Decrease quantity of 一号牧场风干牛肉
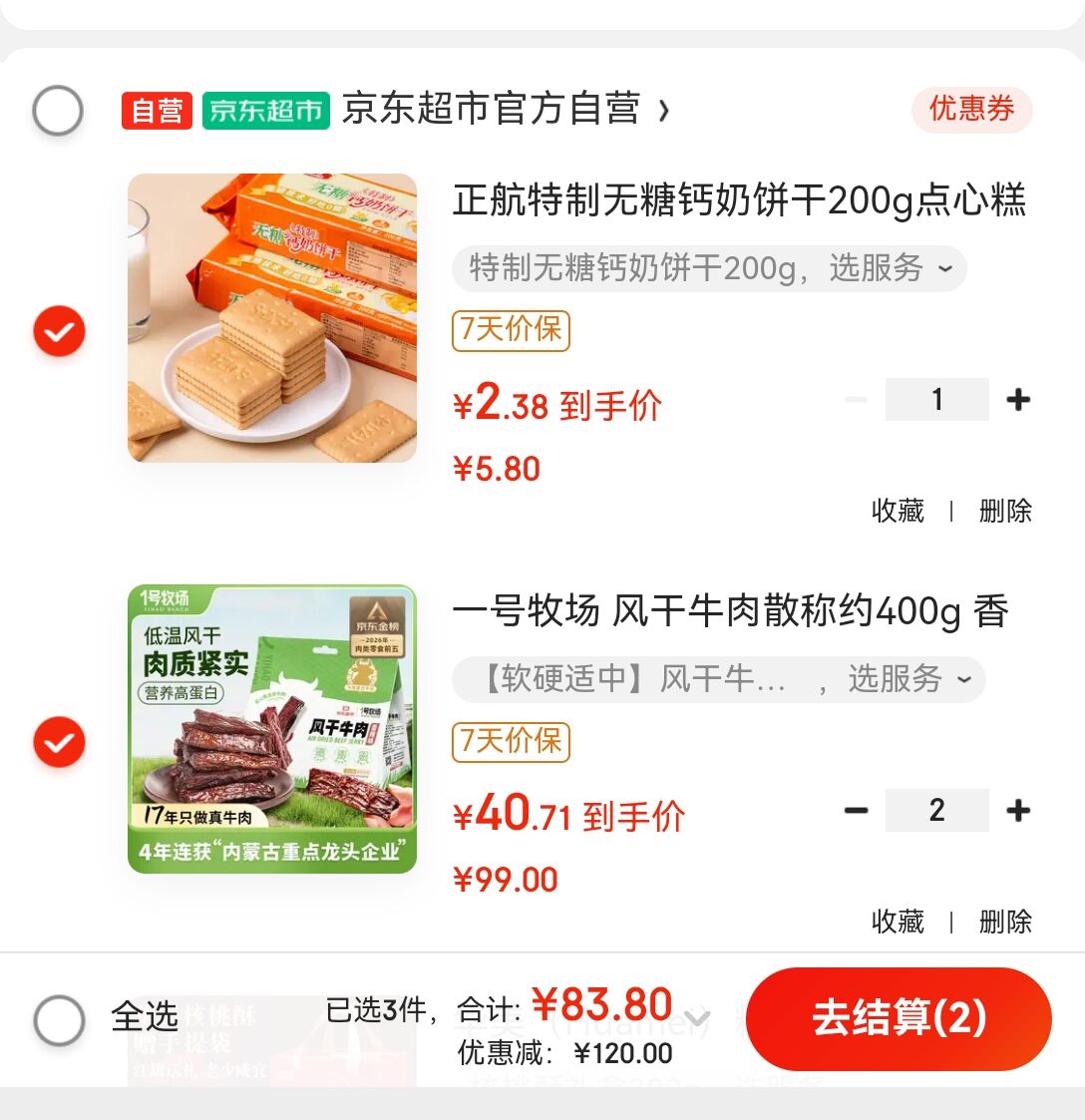The image size is (1085, 1120). (x=856, y=811)
